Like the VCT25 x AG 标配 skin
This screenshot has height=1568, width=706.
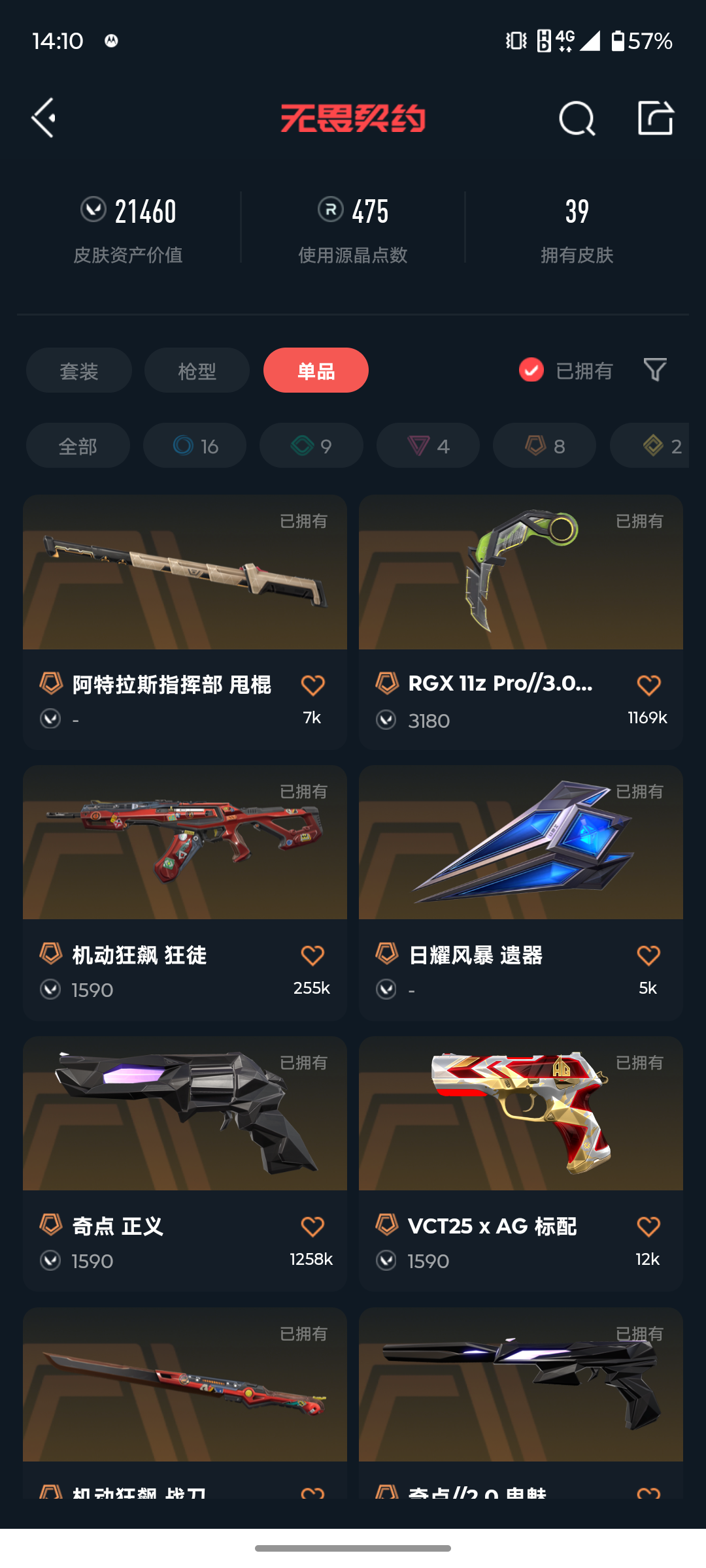648,1226
